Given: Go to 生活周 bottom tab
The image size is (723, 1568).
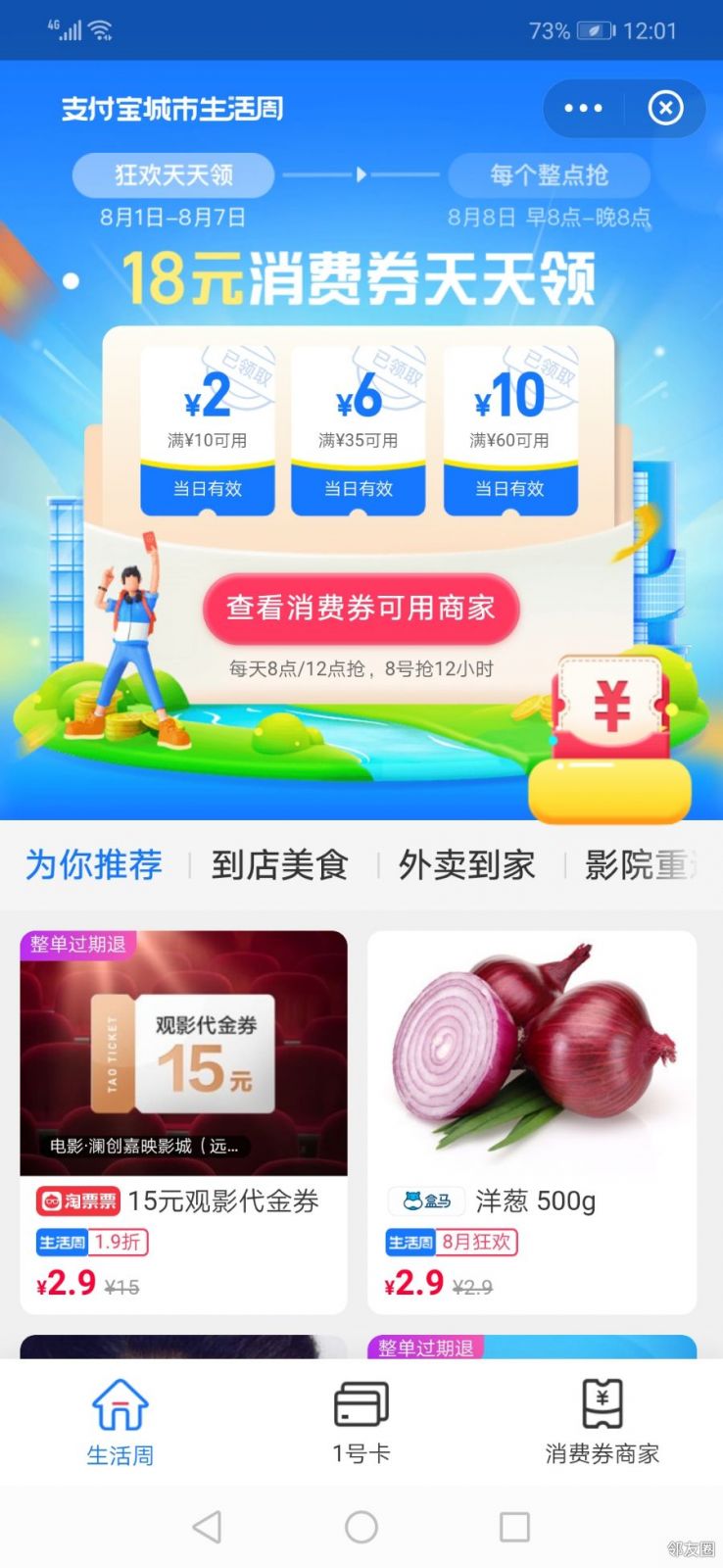Looking at the screenshot, I should [120, 1422].
